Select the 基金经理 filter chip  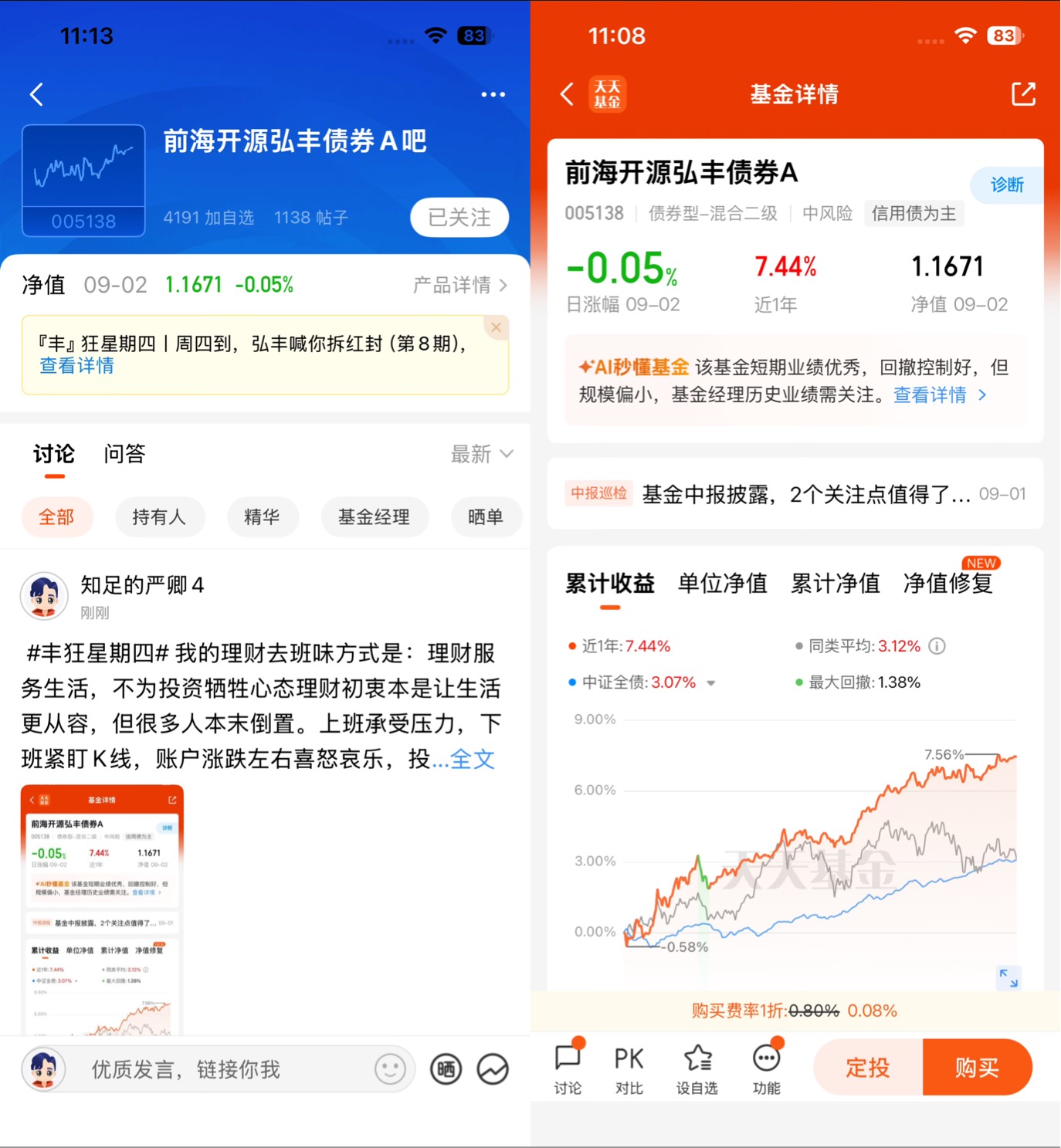pos(374,516)
